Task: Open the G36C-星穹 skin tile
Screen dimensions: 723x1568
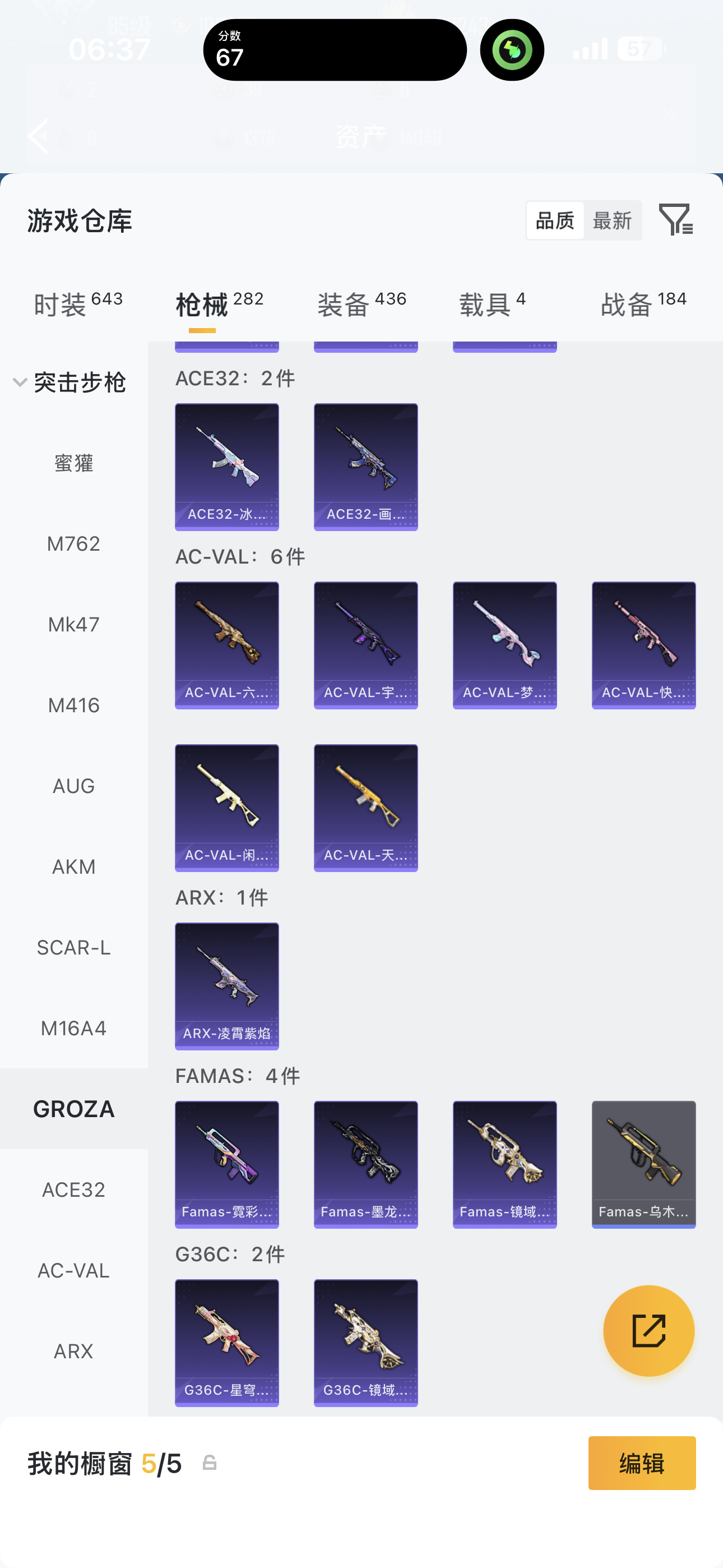Action: pyautogui.click(x=227, y=1342)
